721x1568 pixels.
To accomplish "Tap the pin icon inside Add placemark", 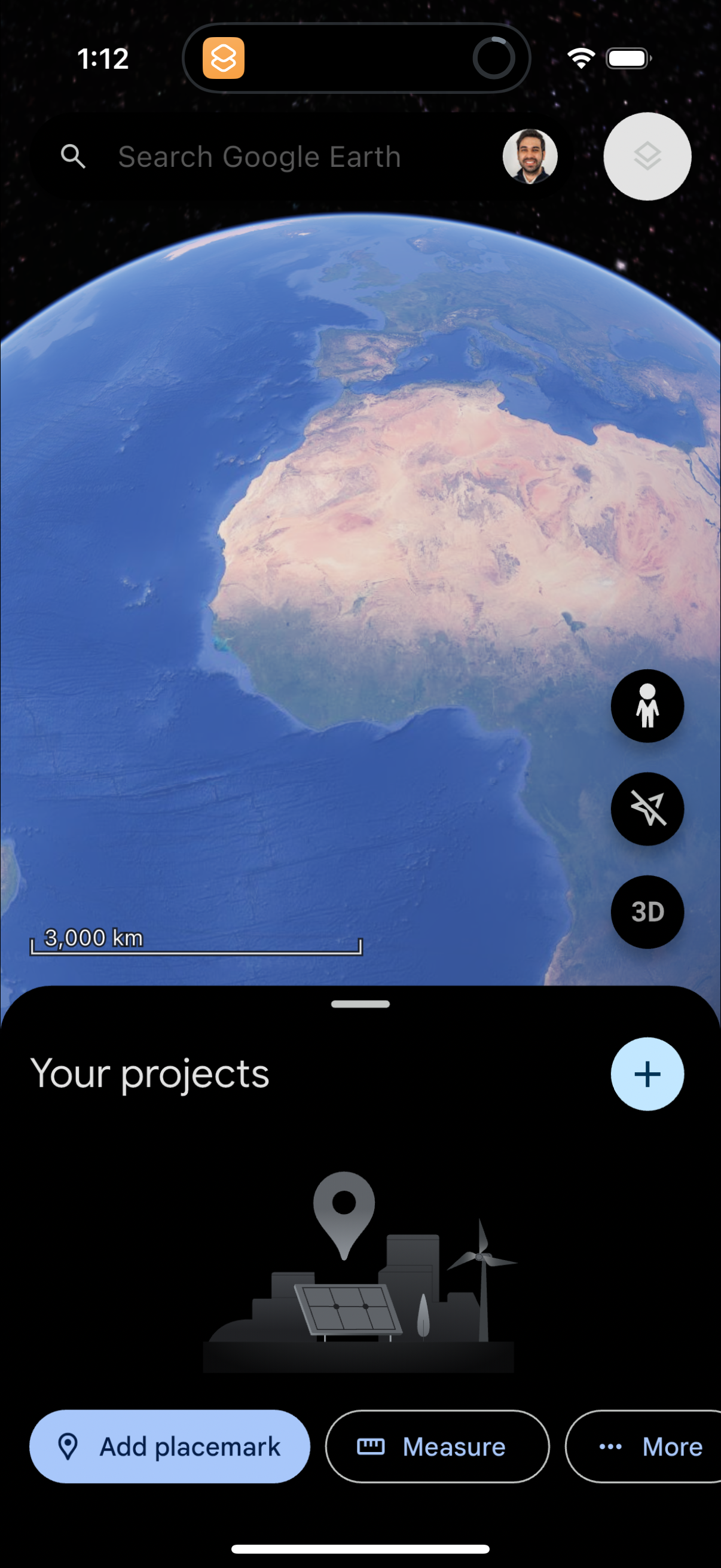I will click(x=70, y=1447).
